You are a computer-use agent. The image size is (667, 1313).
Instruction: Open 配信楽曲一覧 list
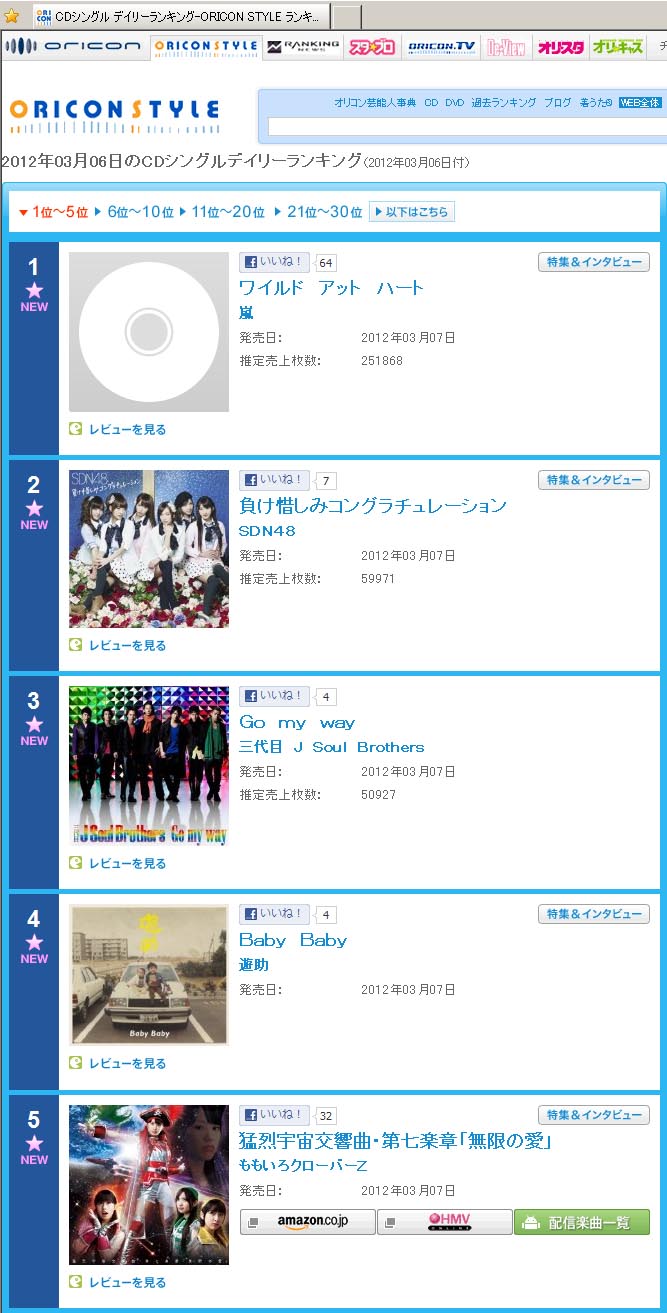(x=582, y=1222)
